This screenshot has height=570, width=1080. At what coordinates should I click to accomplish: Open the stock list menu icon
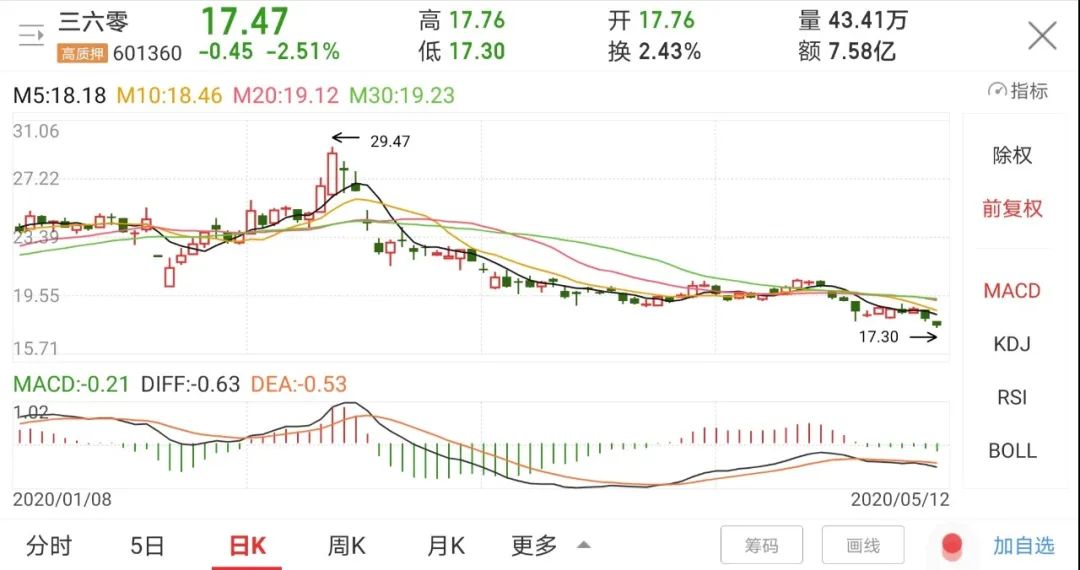point(31,37)
